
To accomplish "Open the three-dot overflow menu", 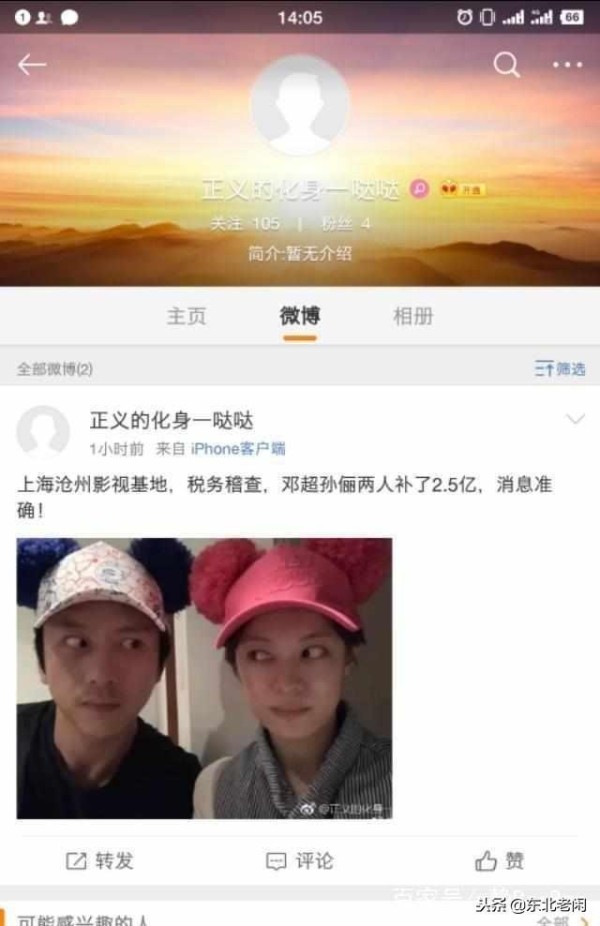I will pyautogui.click(x=567, y=65).
